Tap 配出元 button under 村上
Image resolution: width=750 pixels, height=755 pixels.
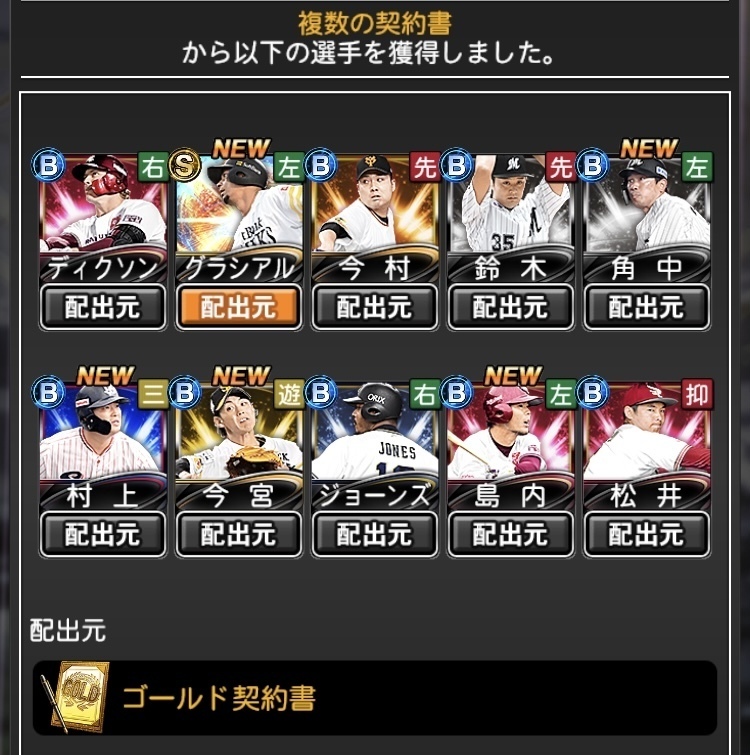coord(103,534)
